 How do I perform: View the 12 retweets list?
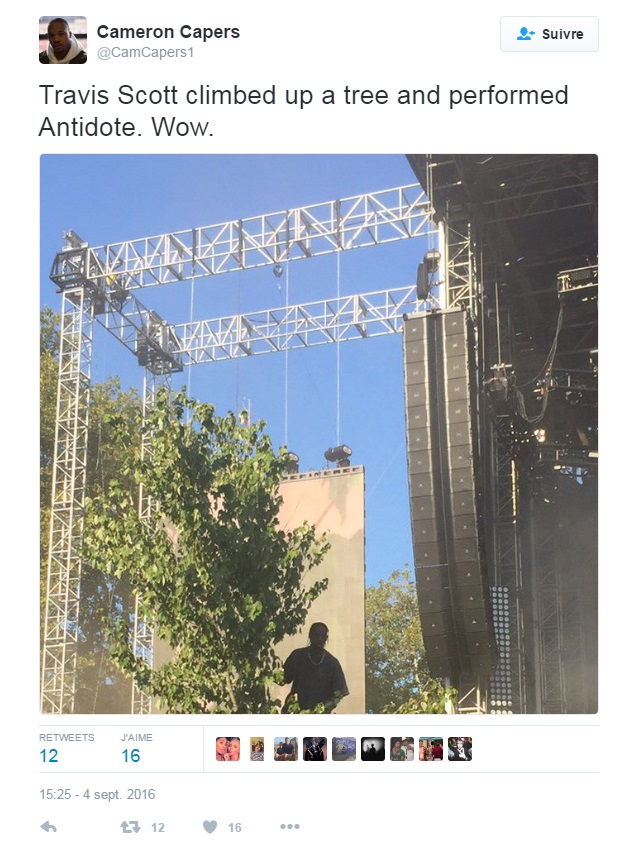pyautogui.click(x=66, y=749)
